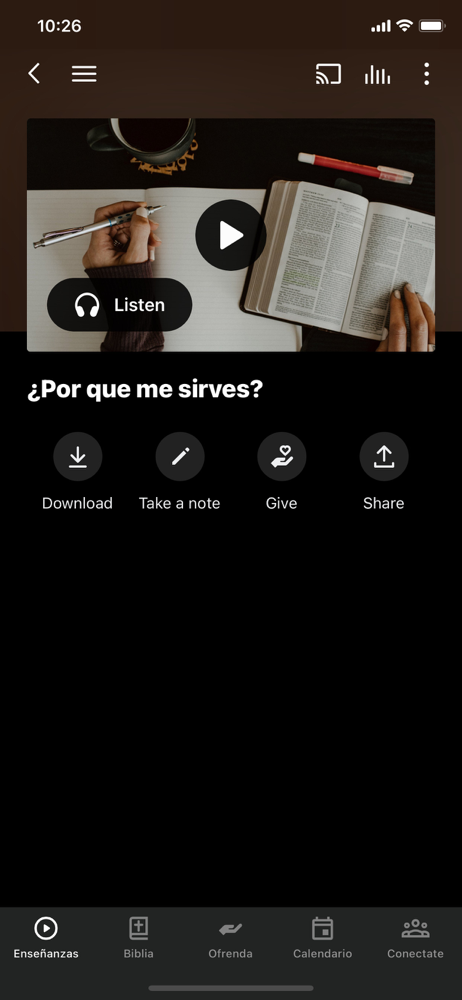Open the audio bars icon
The image size is (462, 1000).
point(377,74)
